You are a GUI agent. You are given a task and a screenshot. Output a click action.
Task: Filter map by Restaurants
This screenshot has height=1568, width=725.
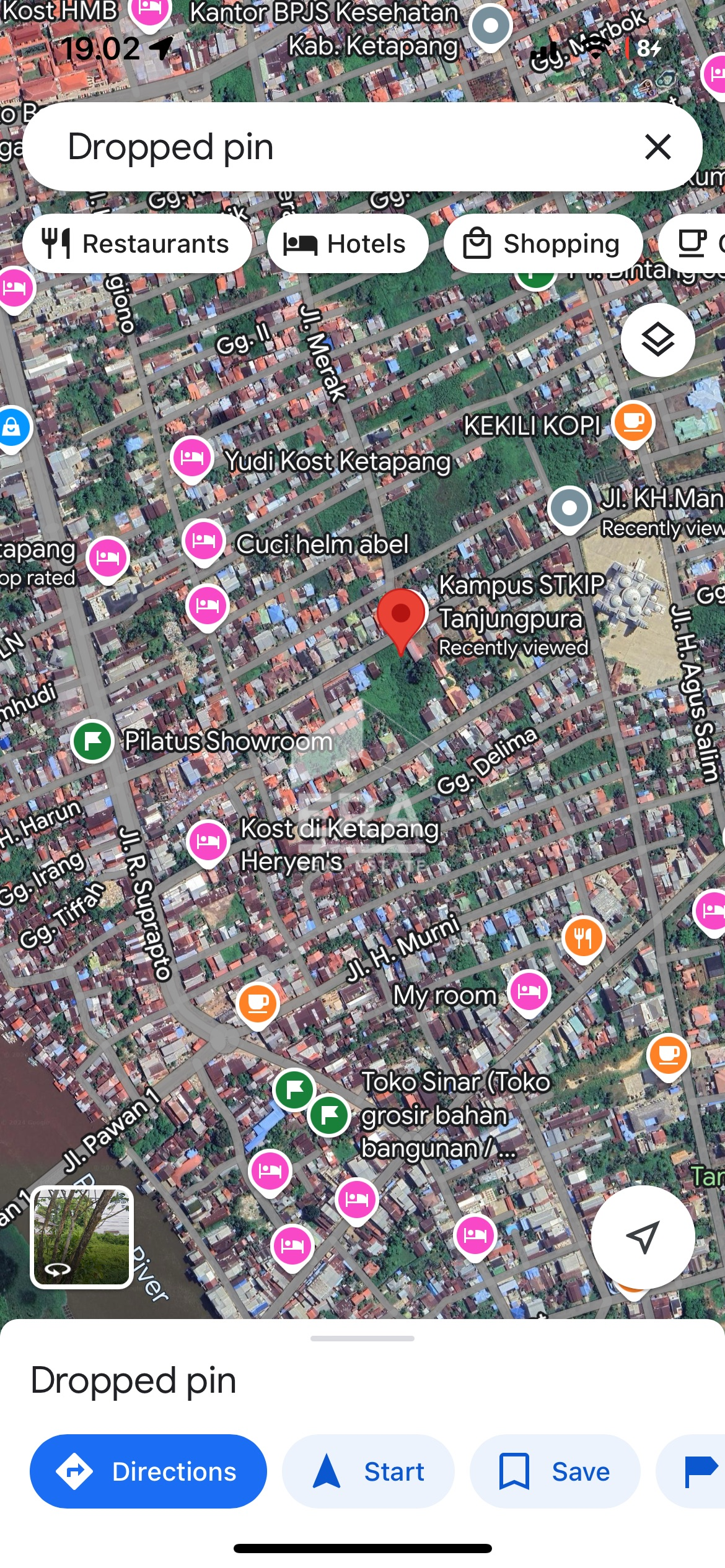click(x=137, y=244)
